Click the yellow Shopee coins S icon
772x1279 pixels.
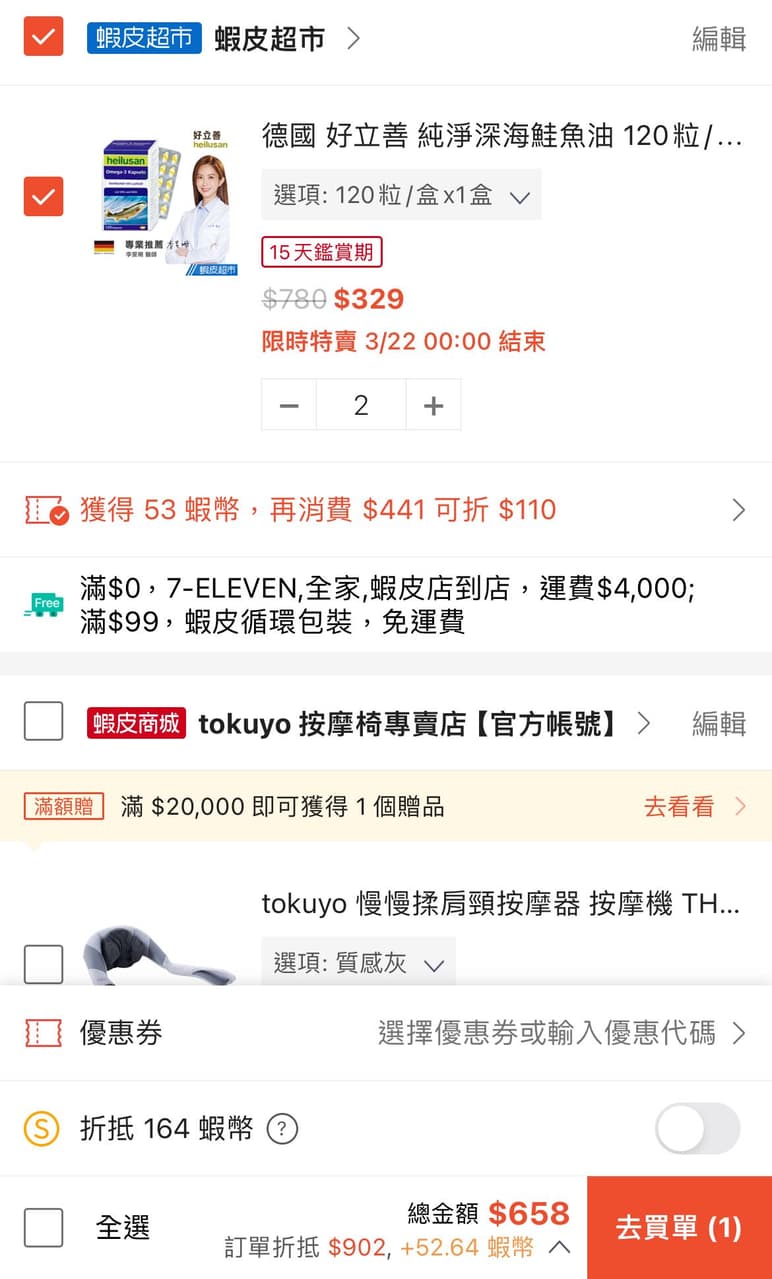click(x=44, y=1127)
